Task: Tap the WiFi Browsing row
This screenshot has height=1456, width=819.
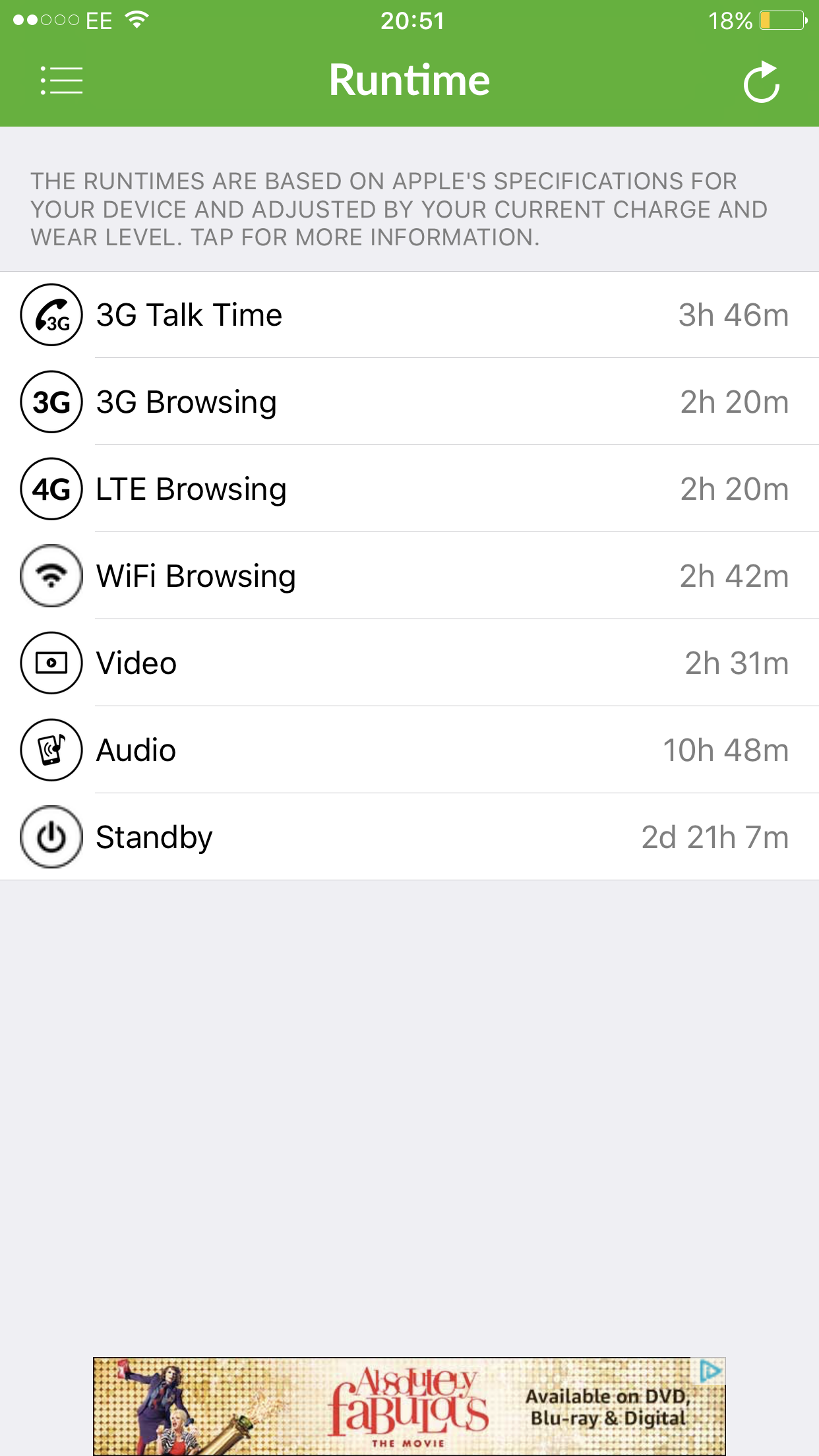Action: tap(409, 576)
